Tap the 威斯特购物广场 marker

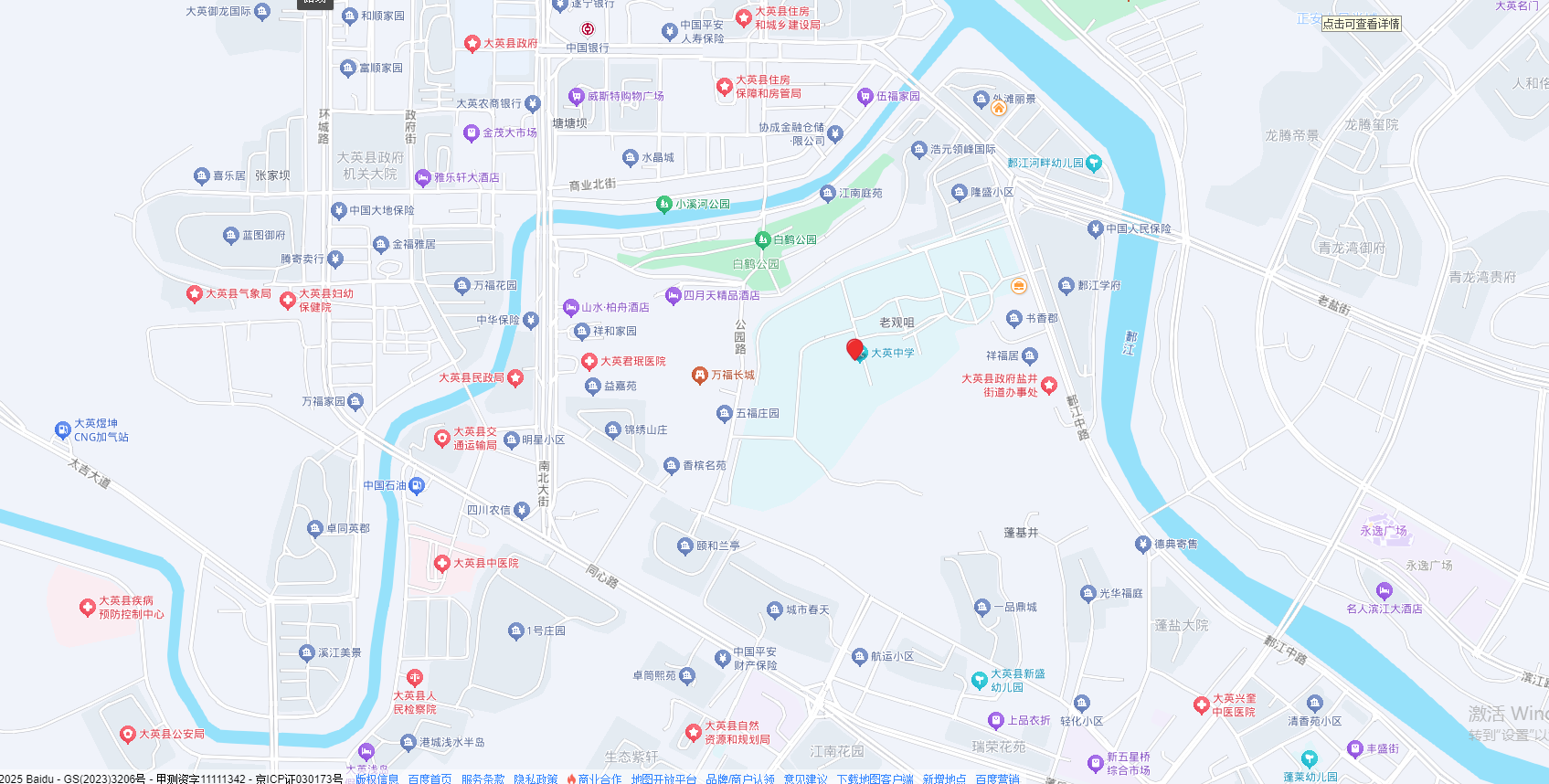click(577, 96)
